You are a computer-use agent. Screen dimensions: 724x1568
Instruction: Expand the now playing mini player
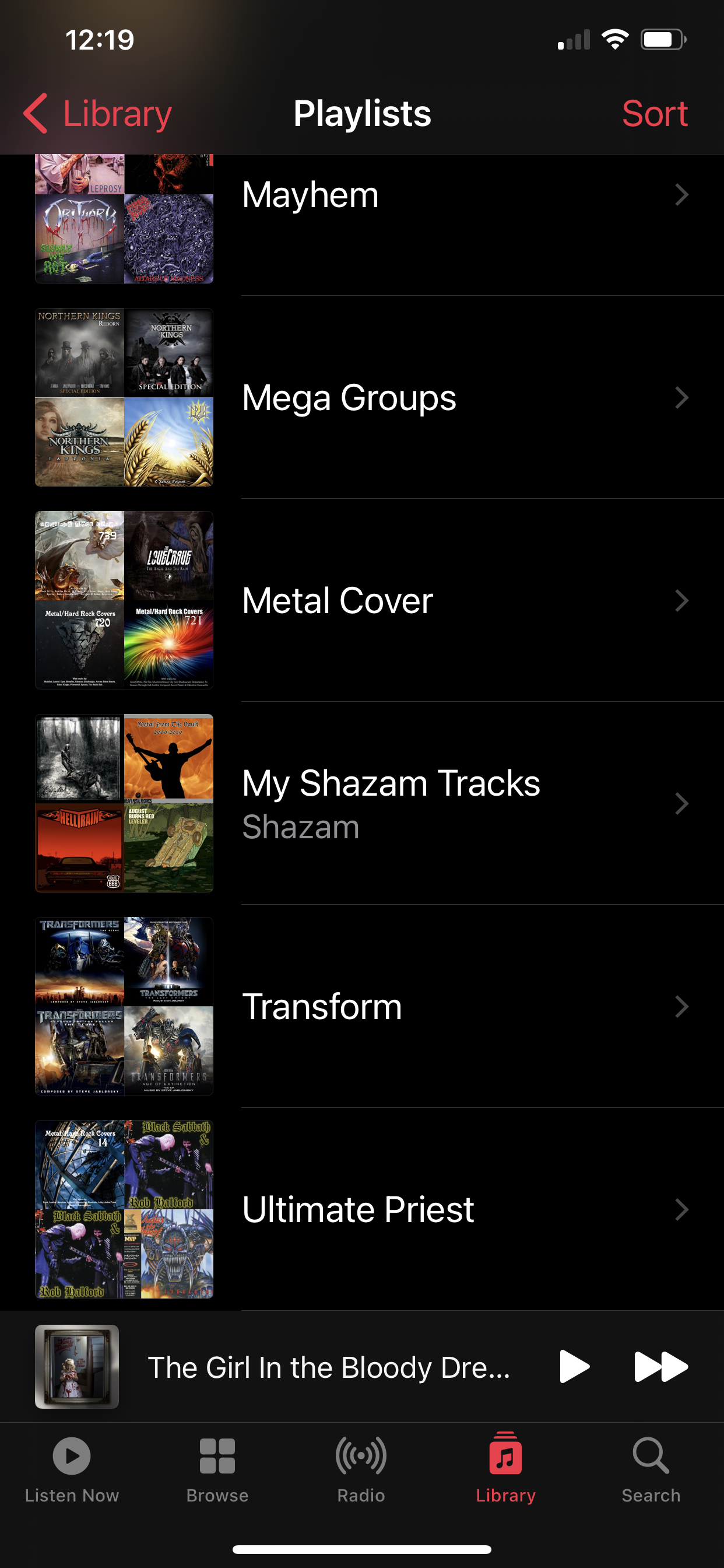[329, 1367]
